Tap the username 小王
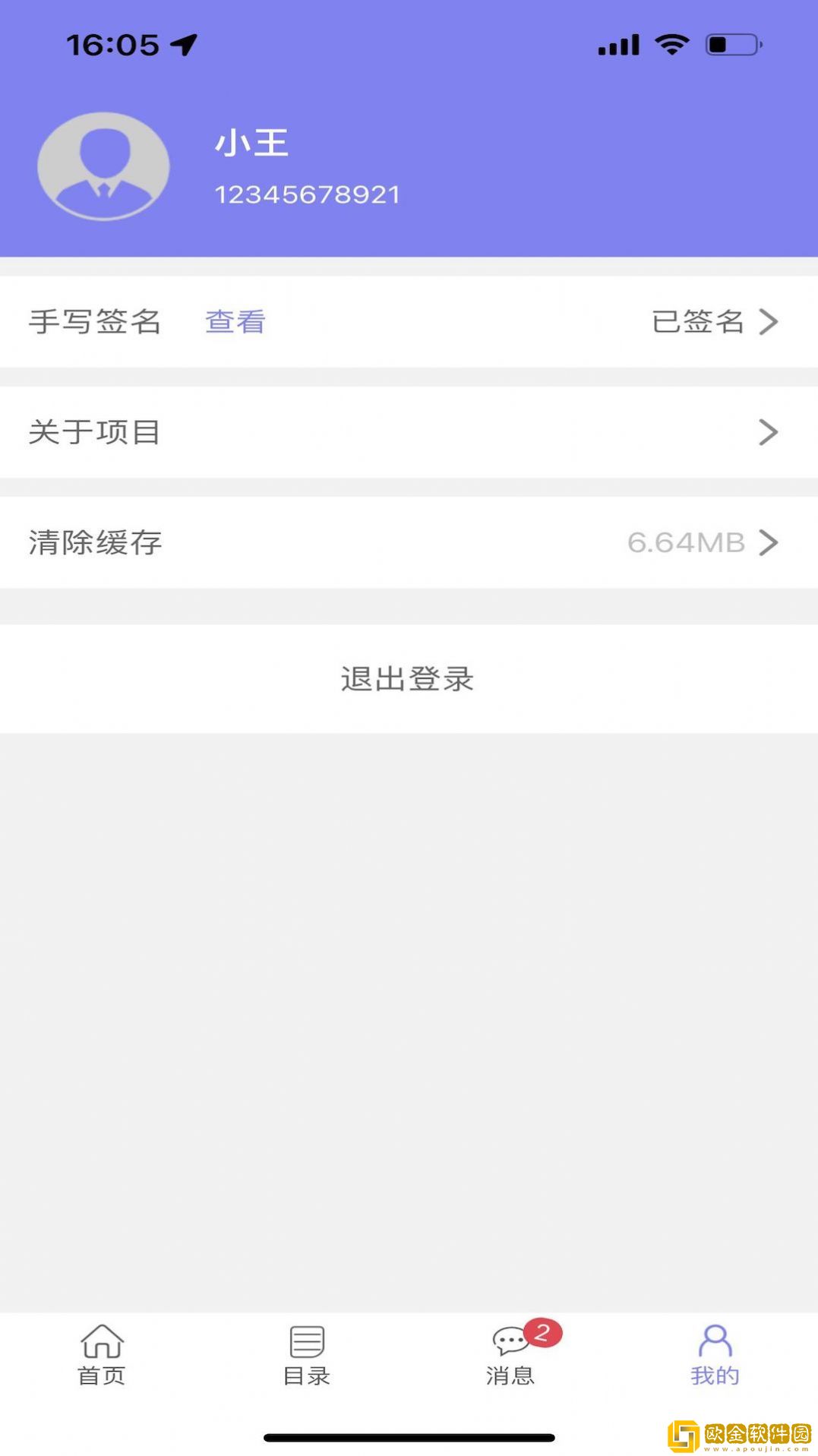This screenshot has height=1456, width=818. click(252, 143)
